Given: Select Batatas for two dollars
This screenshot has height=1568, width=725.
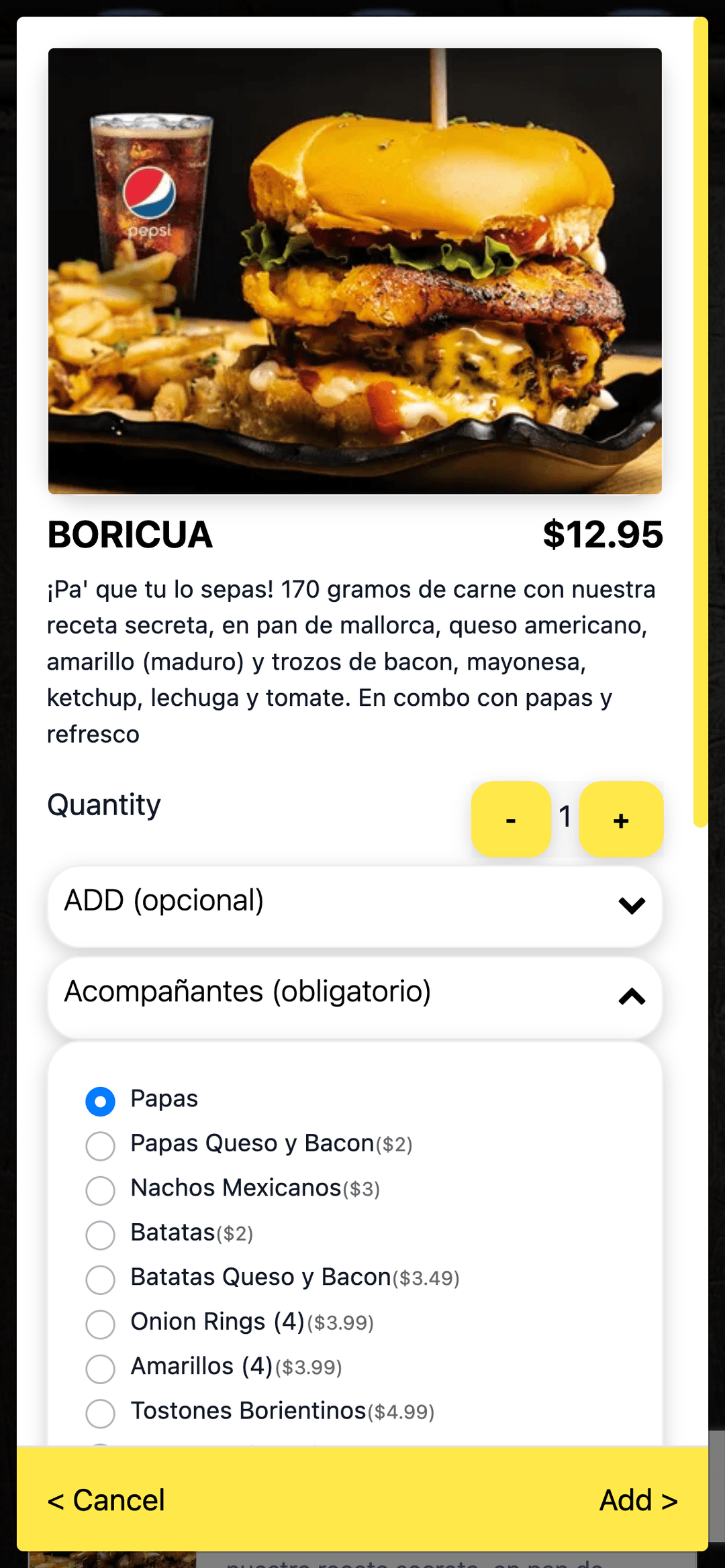Looking at the screenshot, I should pyautogui.click(x=101, y=1235).
